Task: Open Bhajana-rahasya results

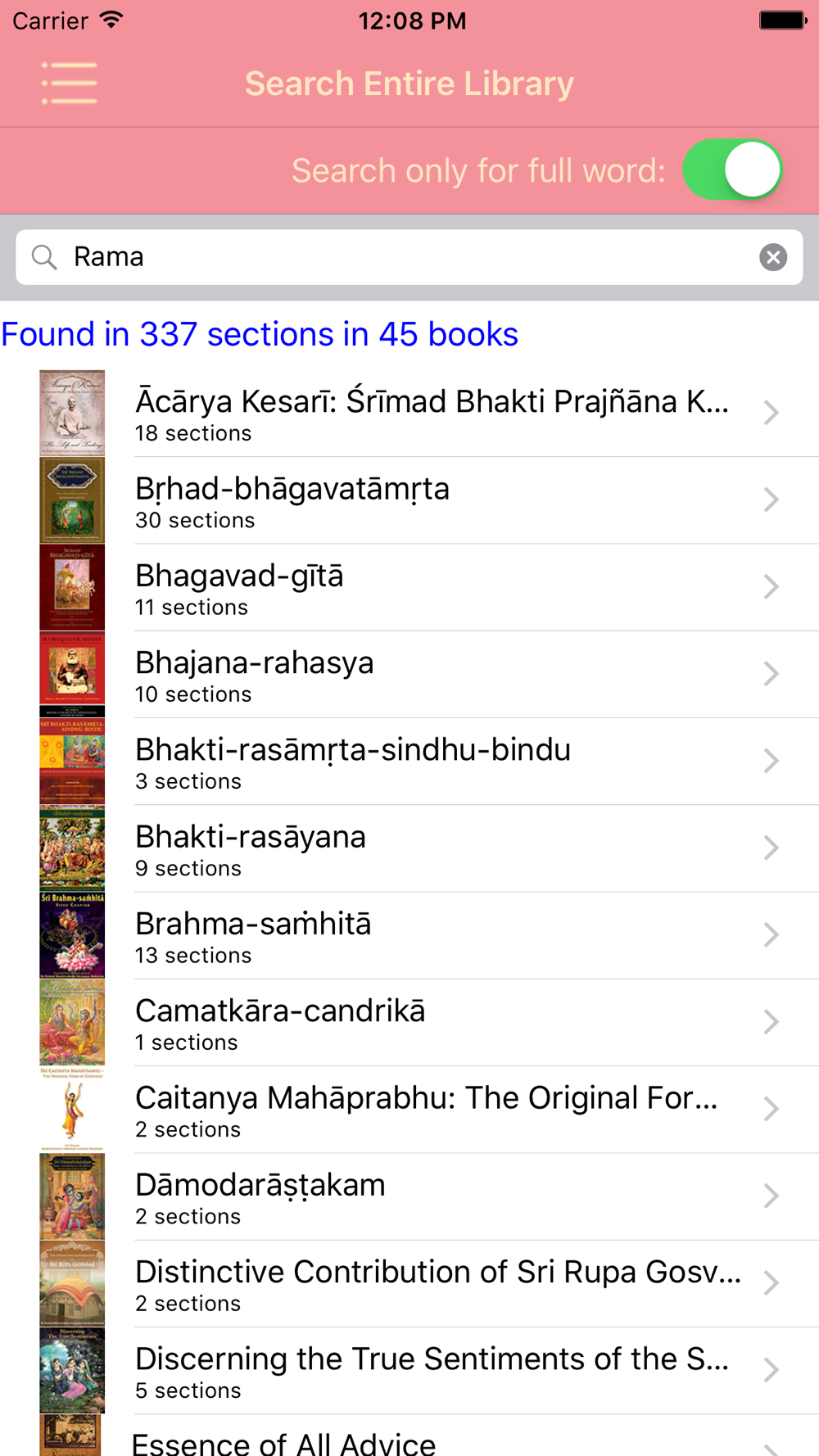Action: [x=409, y=674]
